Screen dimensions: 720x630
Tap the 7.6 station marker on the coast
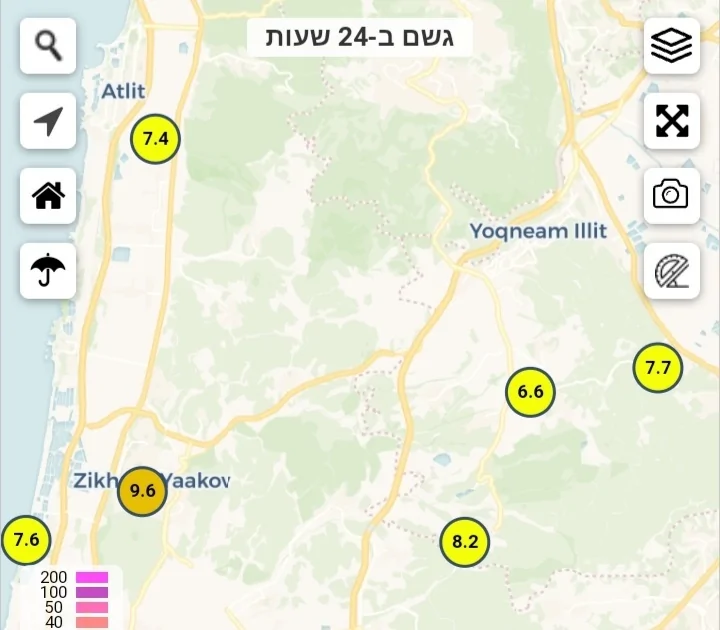[x=25, y=541]
